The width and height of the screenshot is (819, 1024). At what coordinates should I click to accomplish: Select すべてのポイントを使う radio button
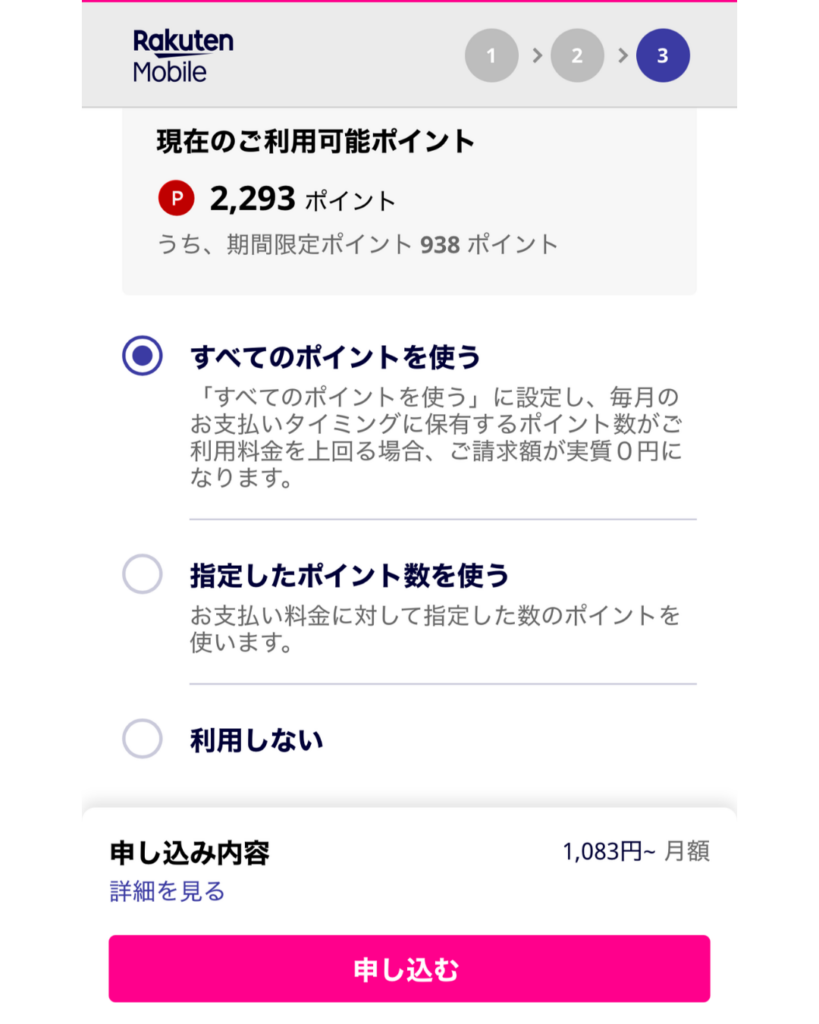142,356
